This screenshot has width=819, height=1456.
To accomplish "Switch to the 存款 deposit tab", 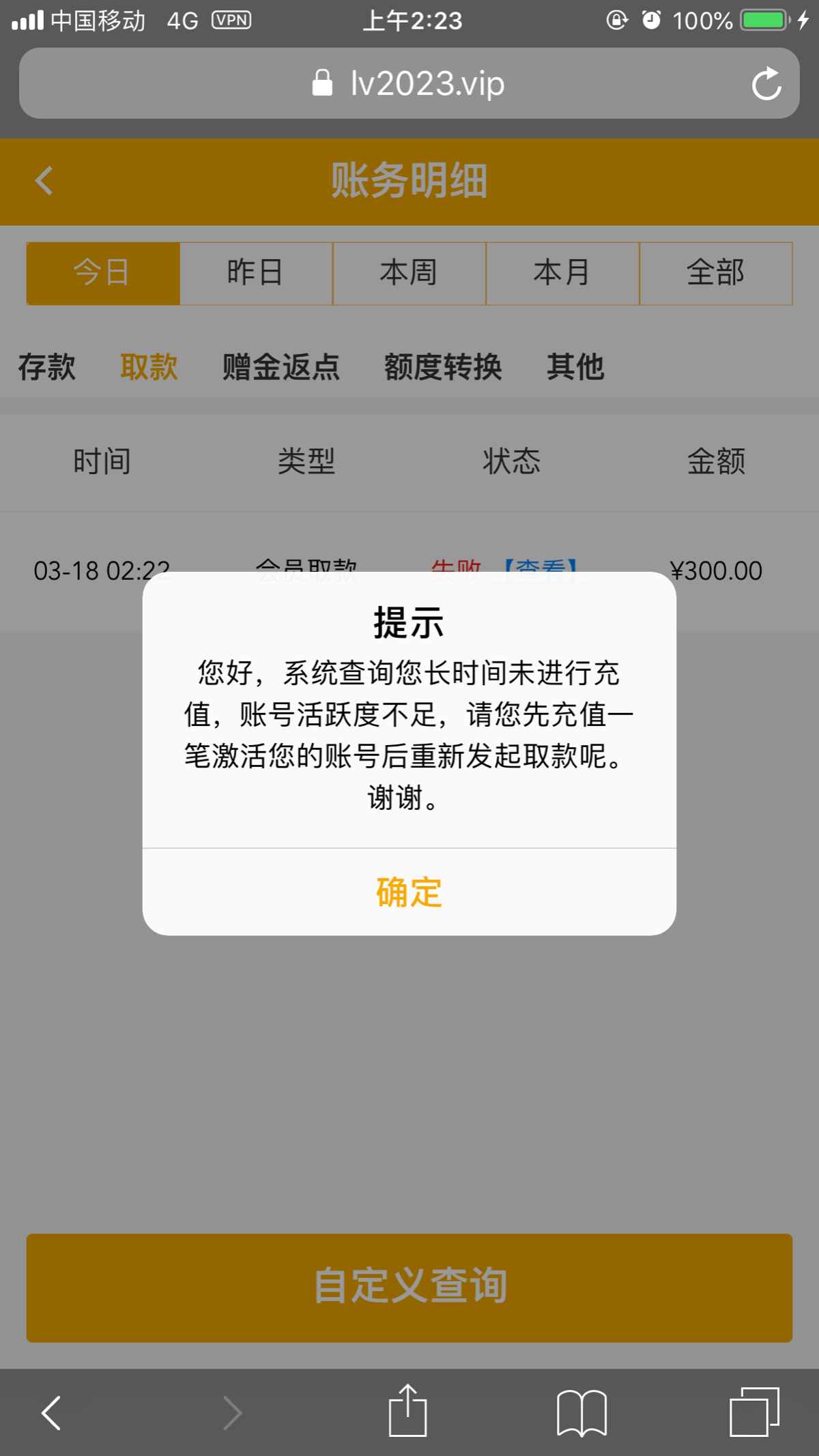I will pyautogui.click(x=48, y=366).
